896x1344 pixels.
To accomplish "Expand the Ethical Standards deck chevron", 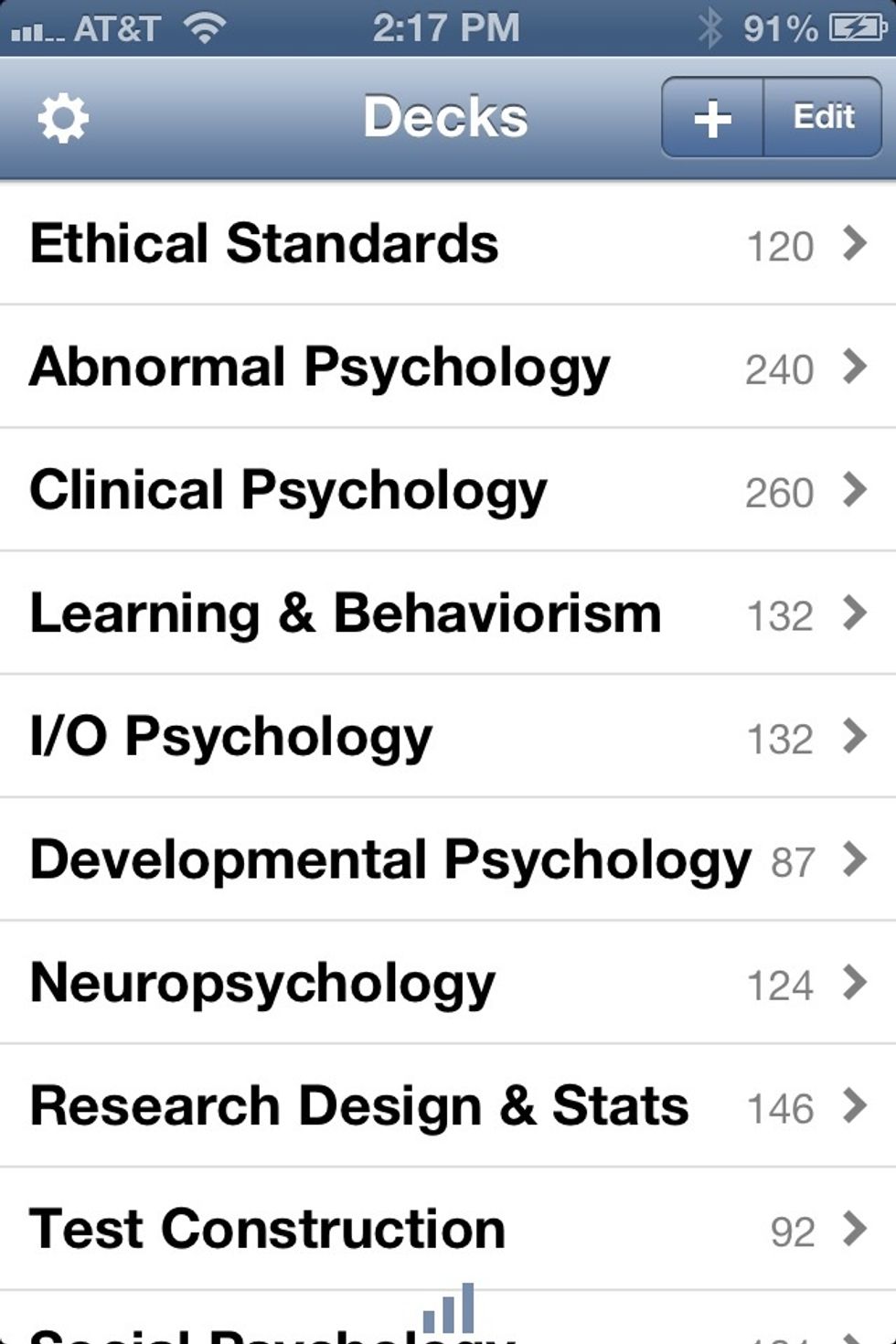I will 856,243.
